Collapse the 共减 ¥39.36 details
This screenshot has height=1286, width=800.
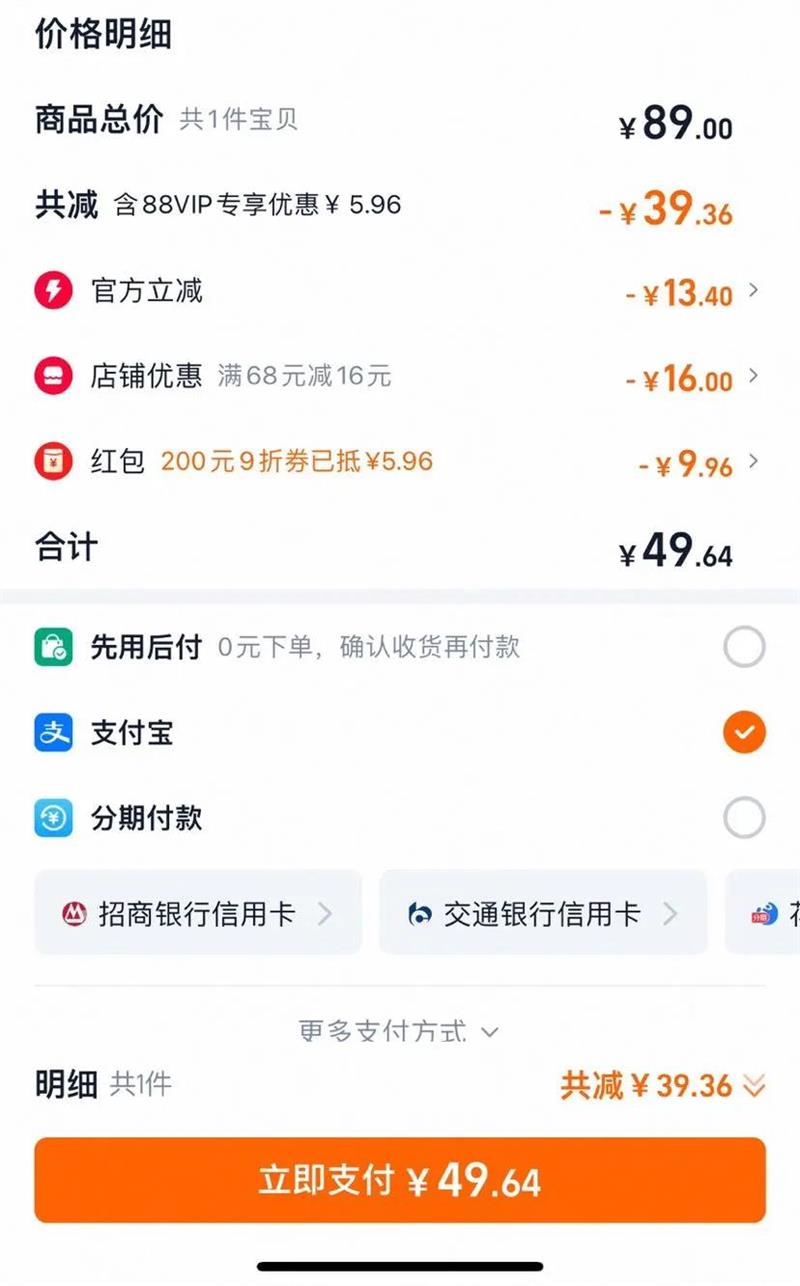pos(663,1085)
